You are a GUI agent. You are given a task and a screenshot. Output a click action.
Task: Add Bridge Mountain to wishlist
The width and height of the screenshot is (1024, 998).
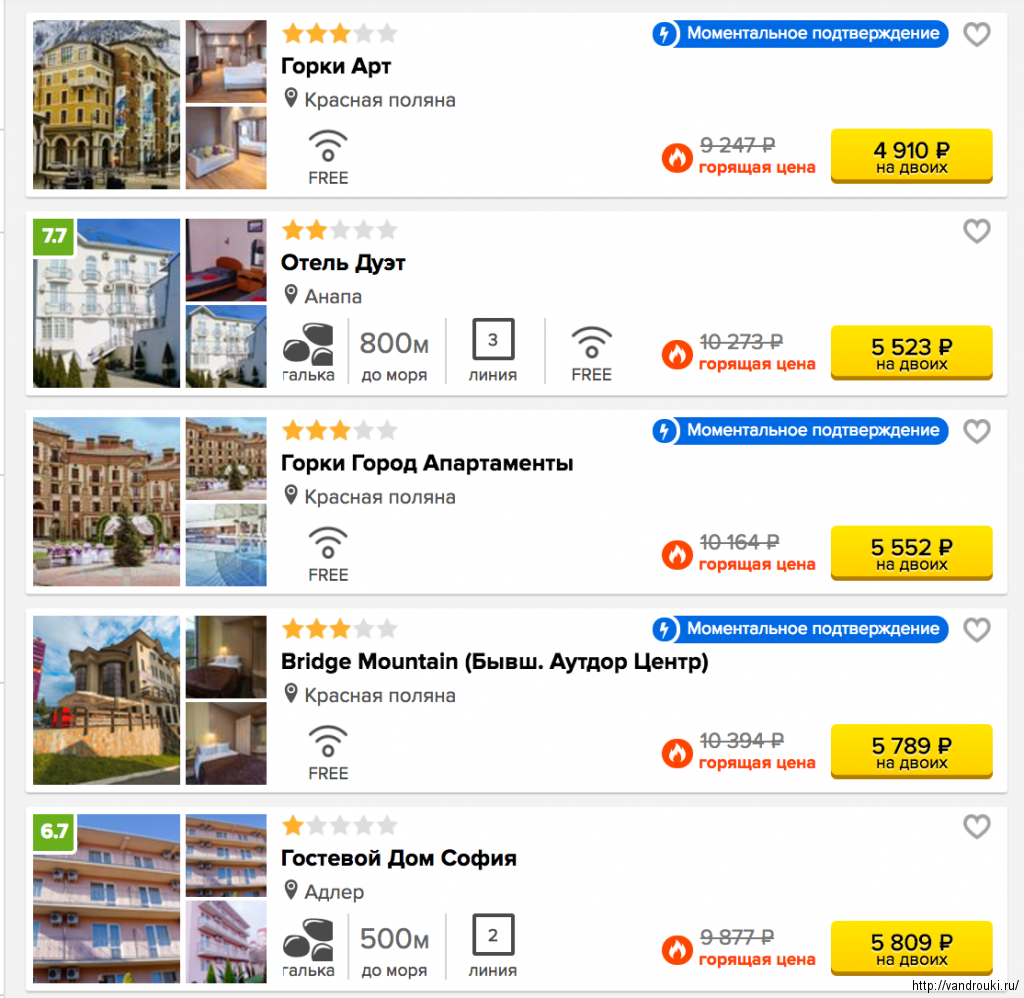(x=976, y=630)
